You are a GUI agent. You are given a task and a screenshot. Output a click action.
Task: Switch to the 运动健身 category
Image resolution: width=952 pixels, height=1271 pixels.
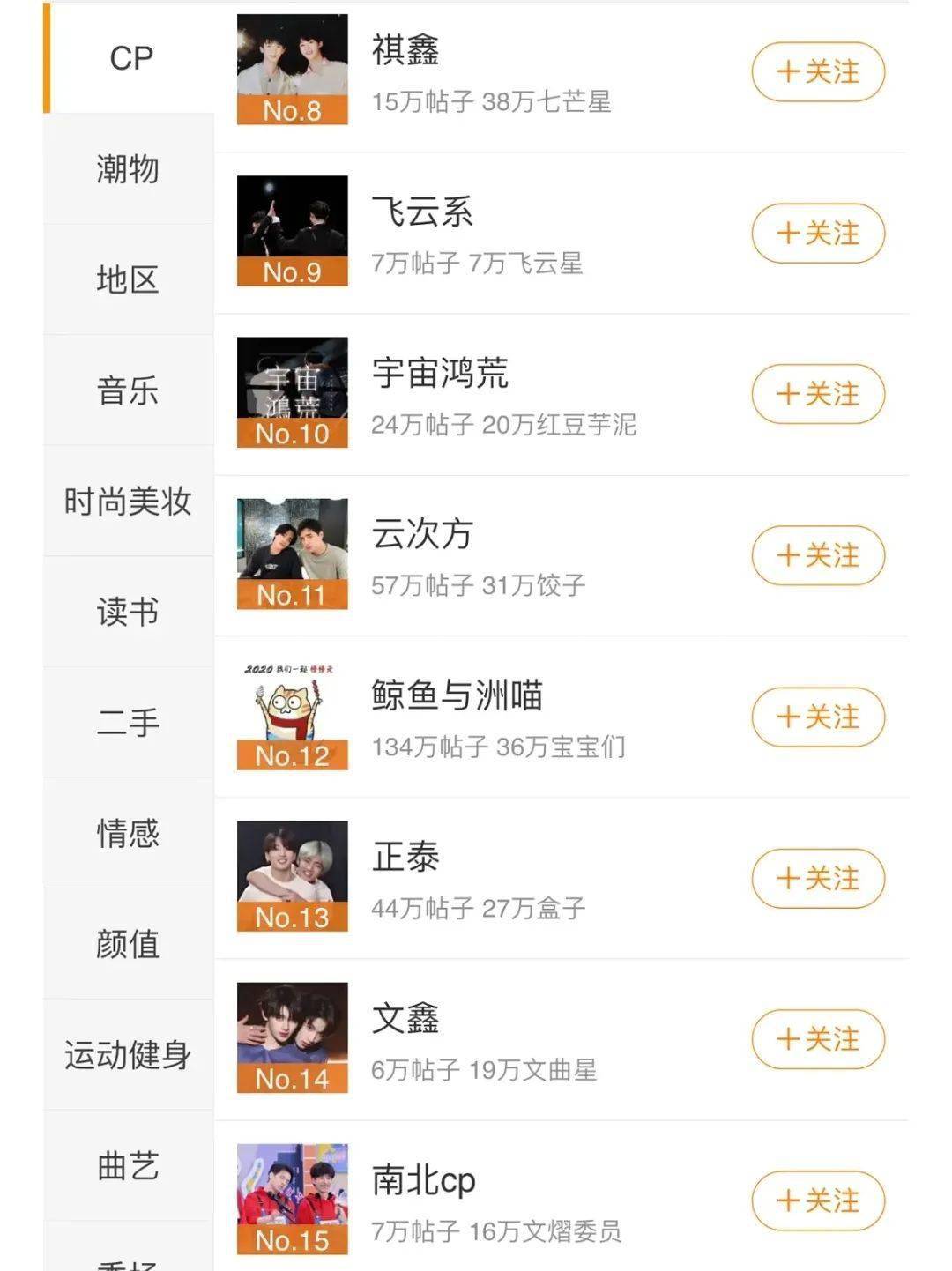pos(128,1055)
